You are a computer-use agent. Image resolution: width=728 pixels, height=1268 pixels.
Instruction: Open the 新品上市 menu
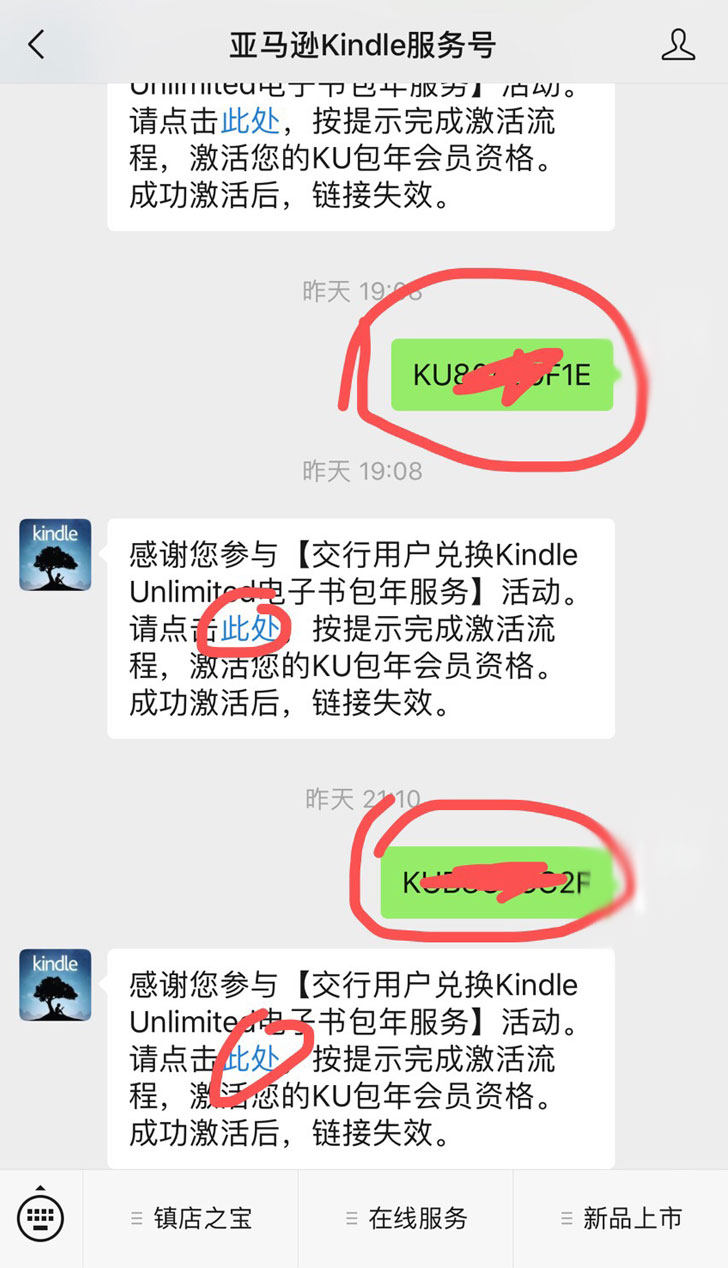click(x=621, y=1218)
